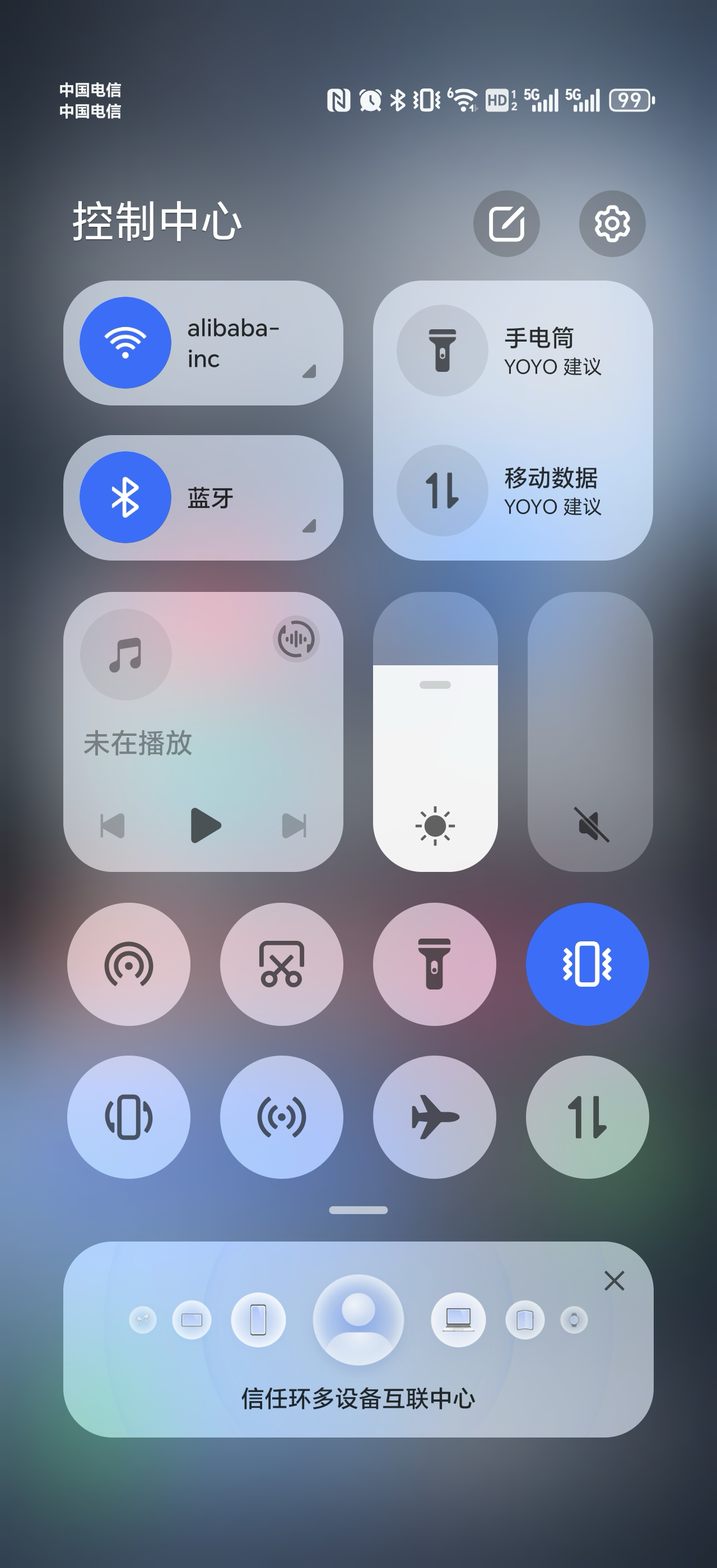Toggle the auto-rotate round button
The image size is (717, 1568).
pos(128,1117)
